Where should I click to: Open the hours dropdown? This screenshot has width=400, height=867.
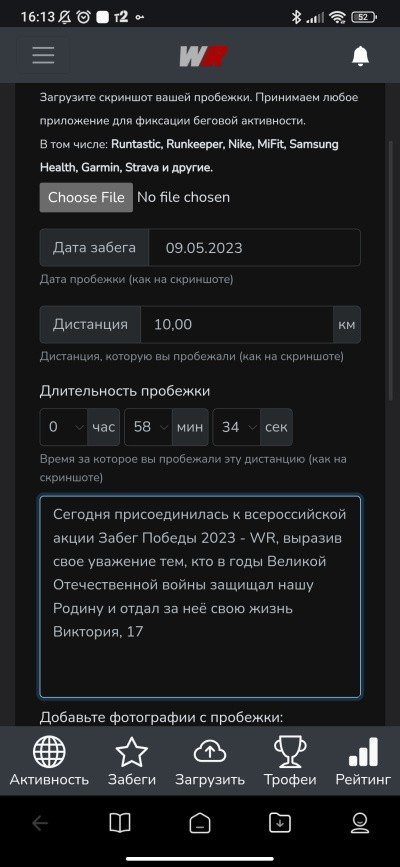[x=64, y=427]
